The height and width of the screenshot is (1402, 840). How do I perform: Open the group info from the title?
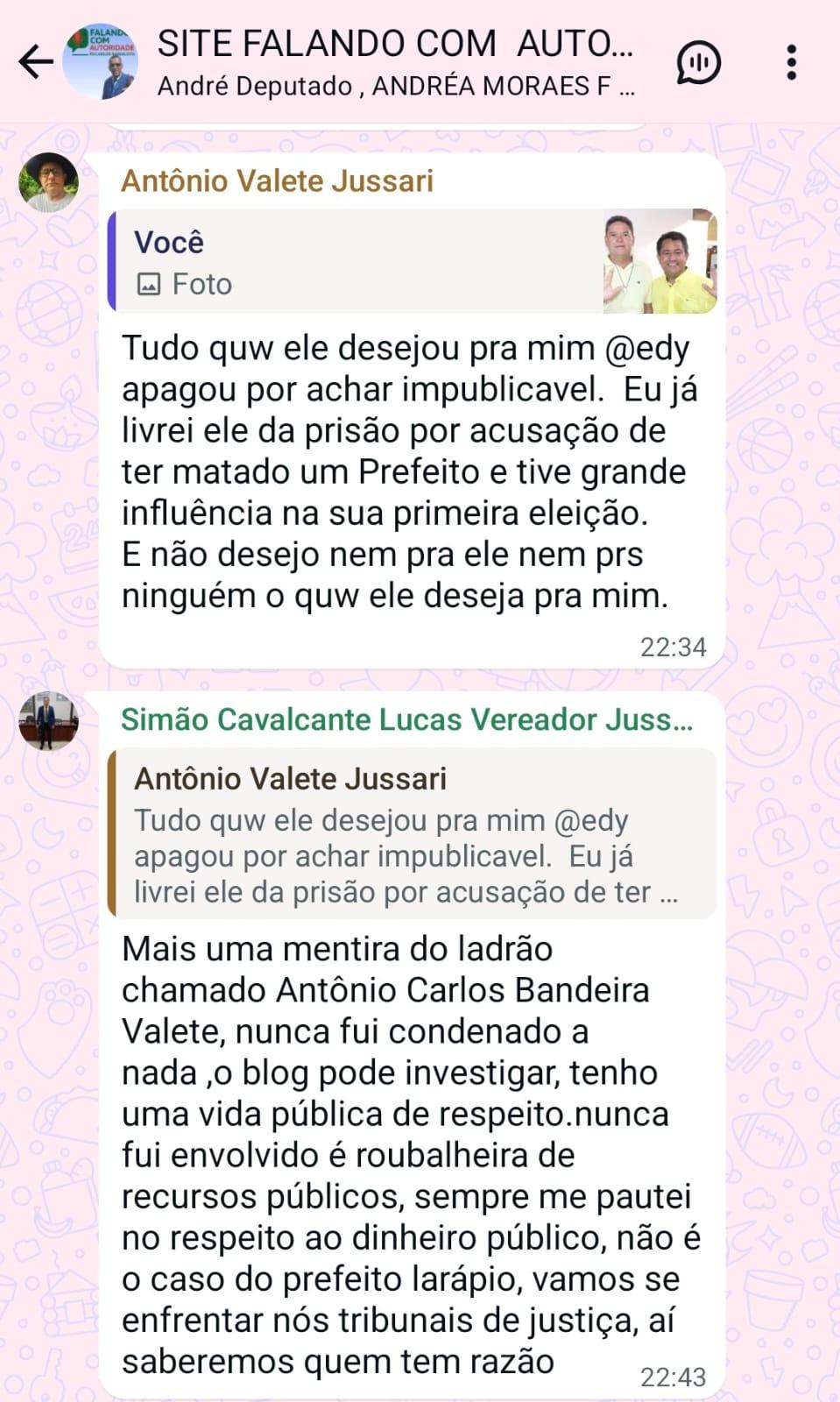coord(394,44)
